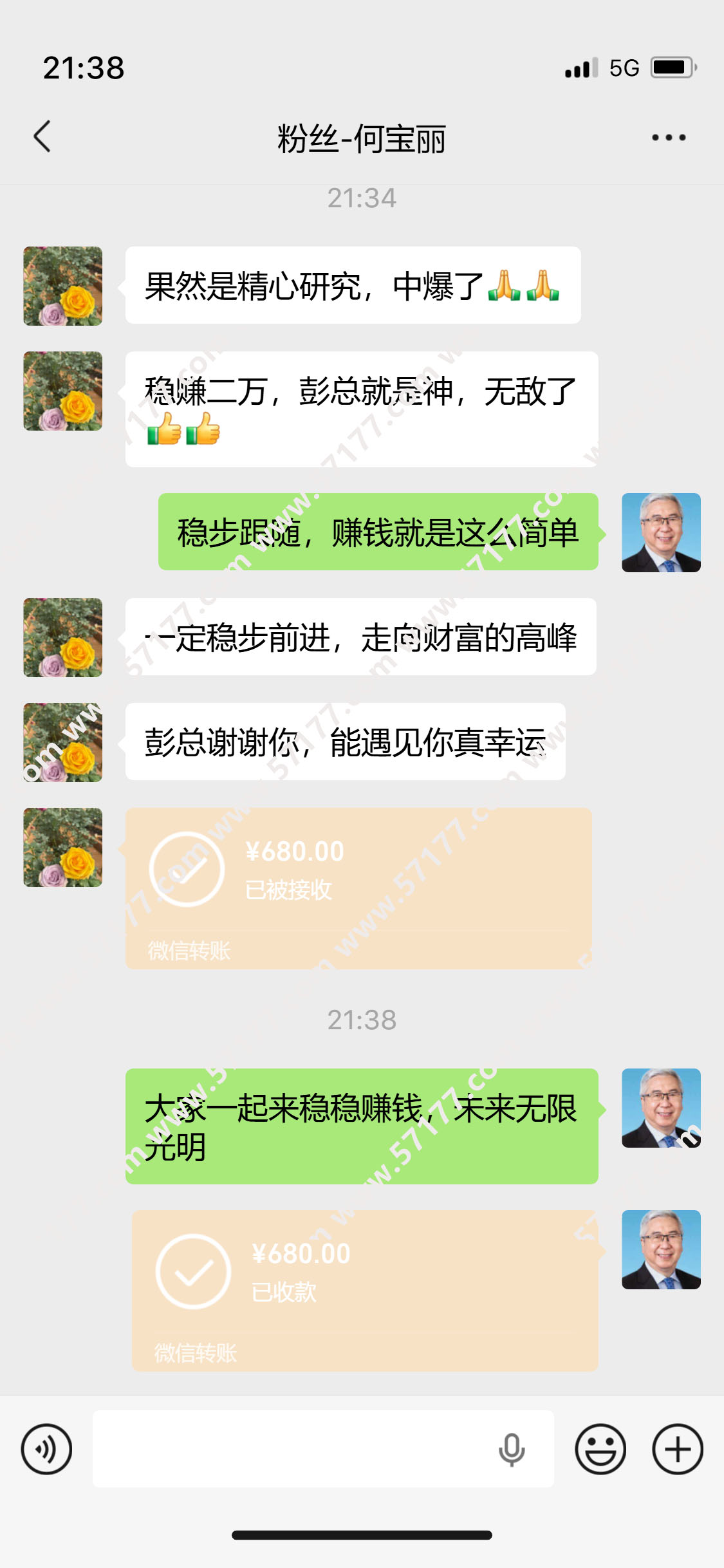Go back to the chat list
This screenshot has height=1568, width=724.
pos(42,137)
